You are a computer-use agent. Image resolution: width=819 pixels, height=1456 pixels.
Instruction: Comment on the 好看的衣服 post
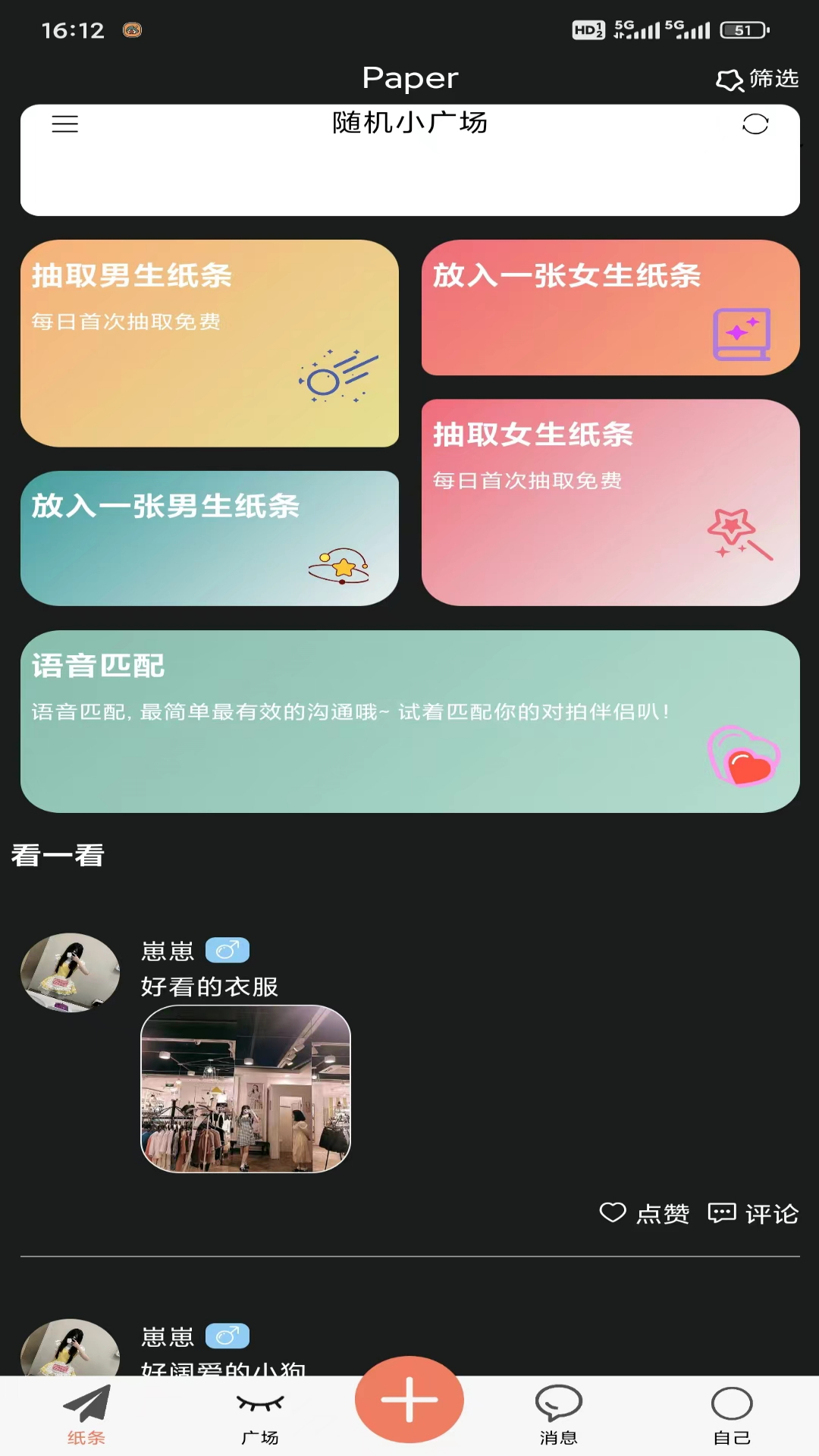click(754, 1213)
